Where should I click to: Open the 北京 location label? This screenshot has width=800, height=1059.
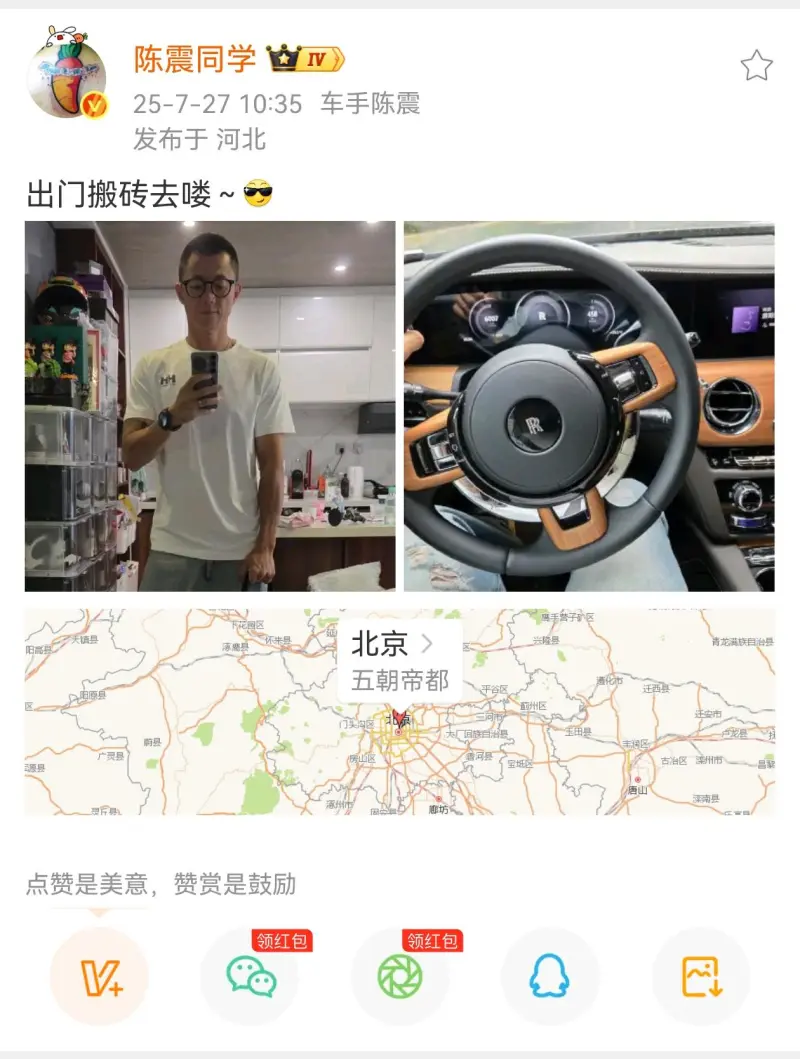coord(392,643)
